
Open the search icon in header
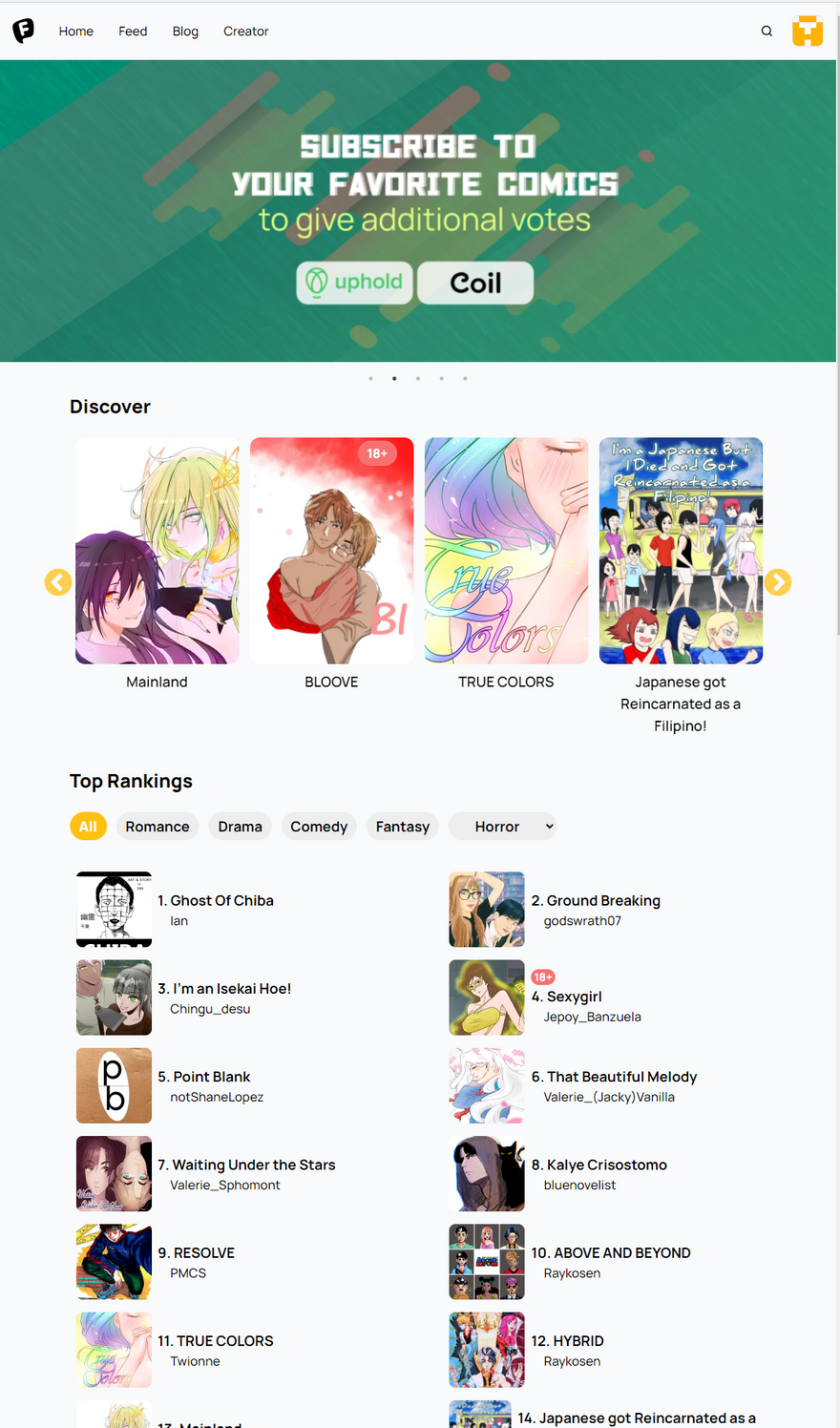(766, 31)
